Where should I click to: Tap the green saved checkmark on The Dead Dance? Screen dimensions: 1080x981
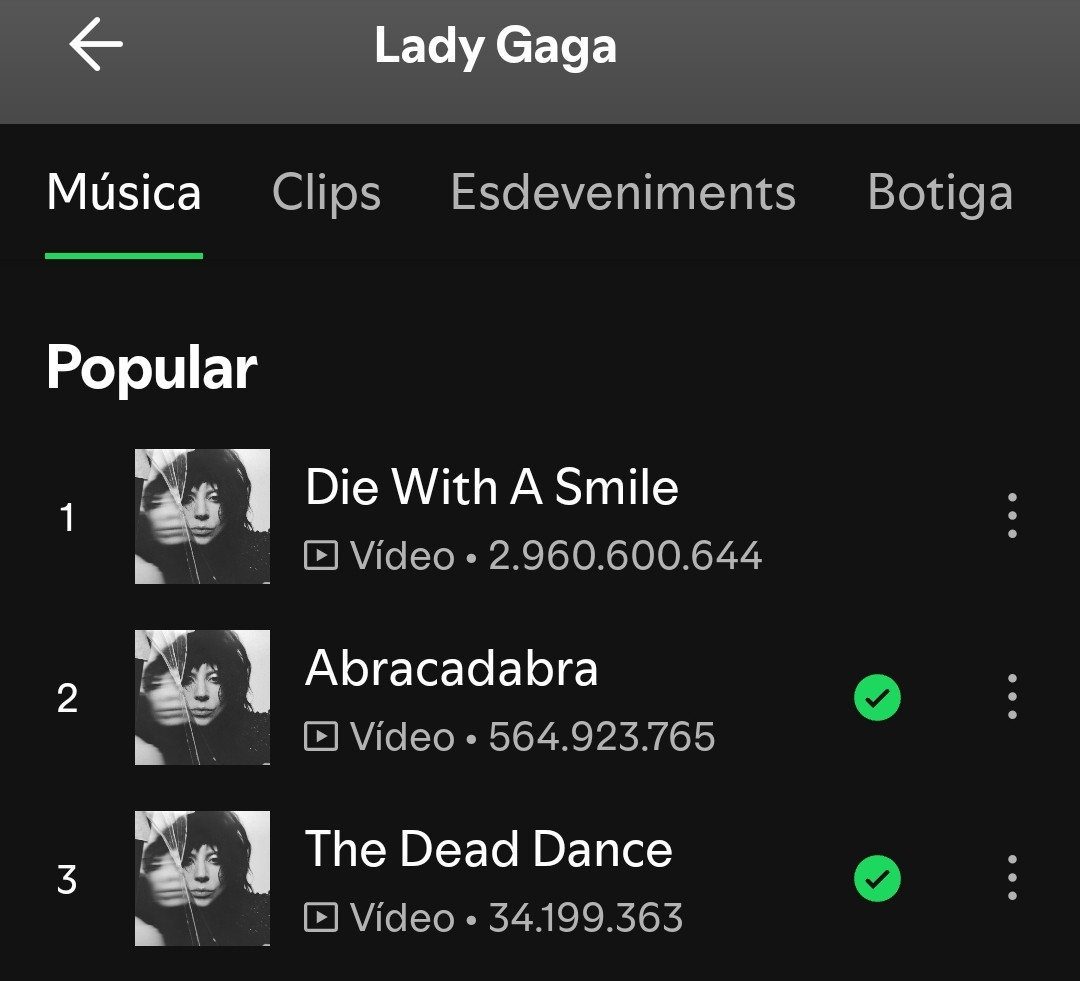click(x=877, y=879)
